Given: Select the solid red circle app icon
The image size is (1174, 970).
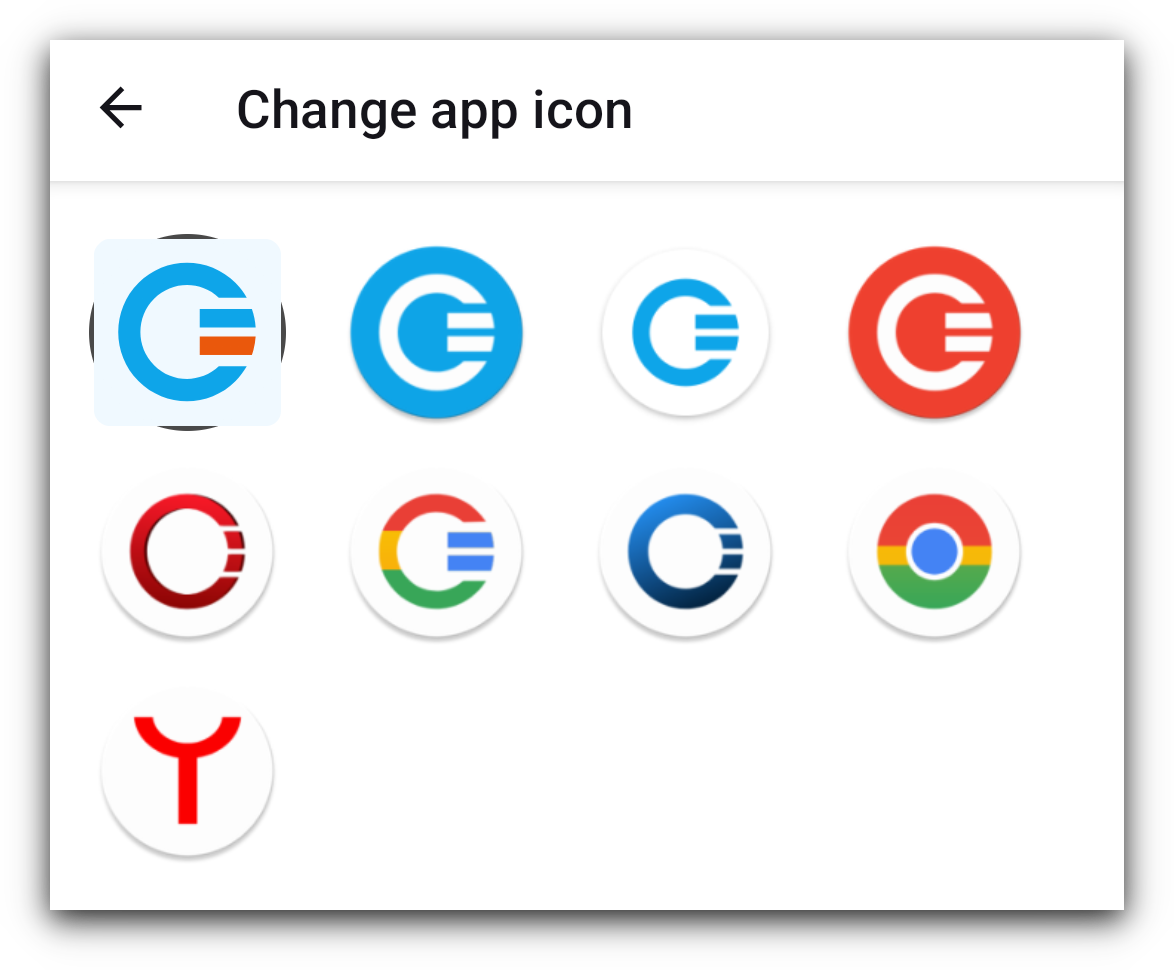Looking at the screenshot, I should (934, 332).
